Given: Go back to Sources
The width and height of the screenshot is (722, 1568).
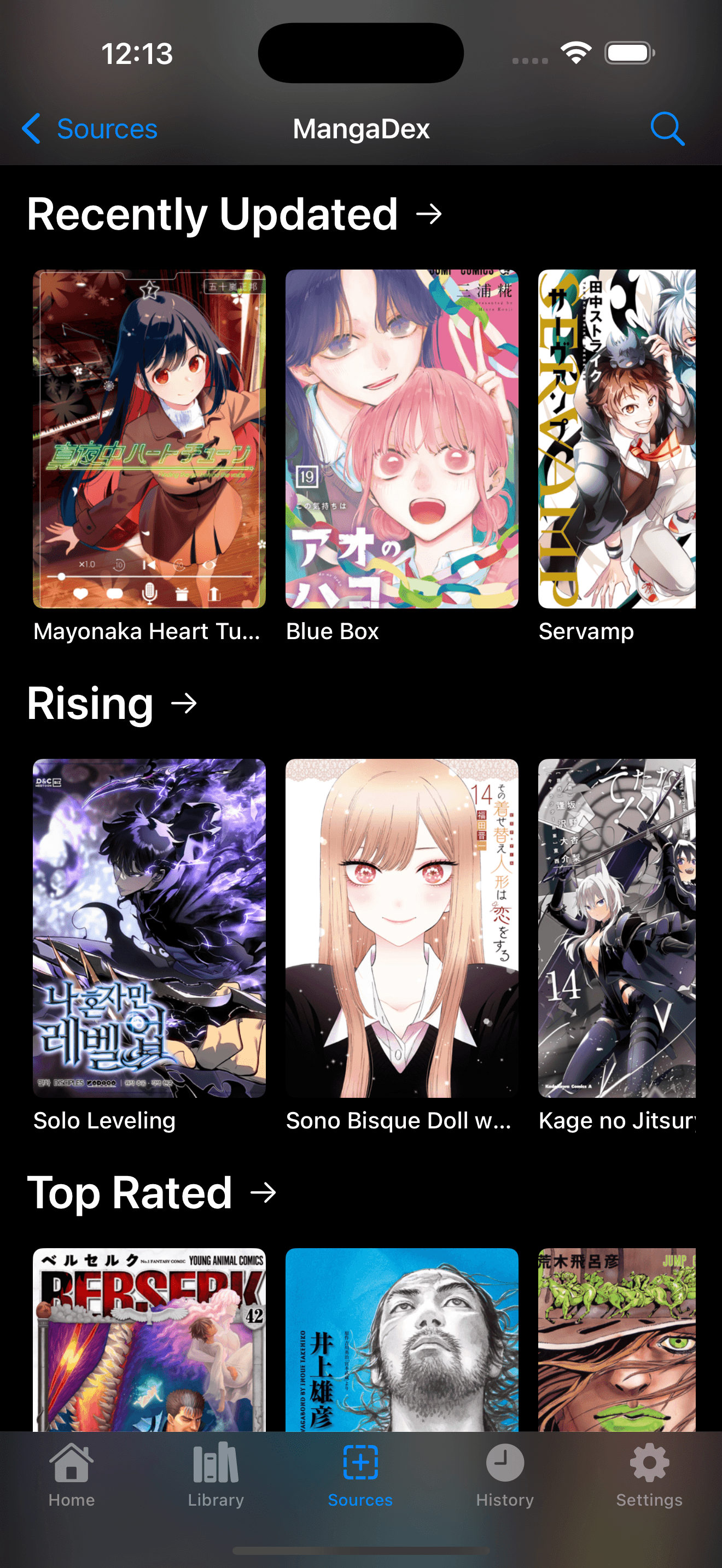Looking at the screenshot, I should 89,128.
